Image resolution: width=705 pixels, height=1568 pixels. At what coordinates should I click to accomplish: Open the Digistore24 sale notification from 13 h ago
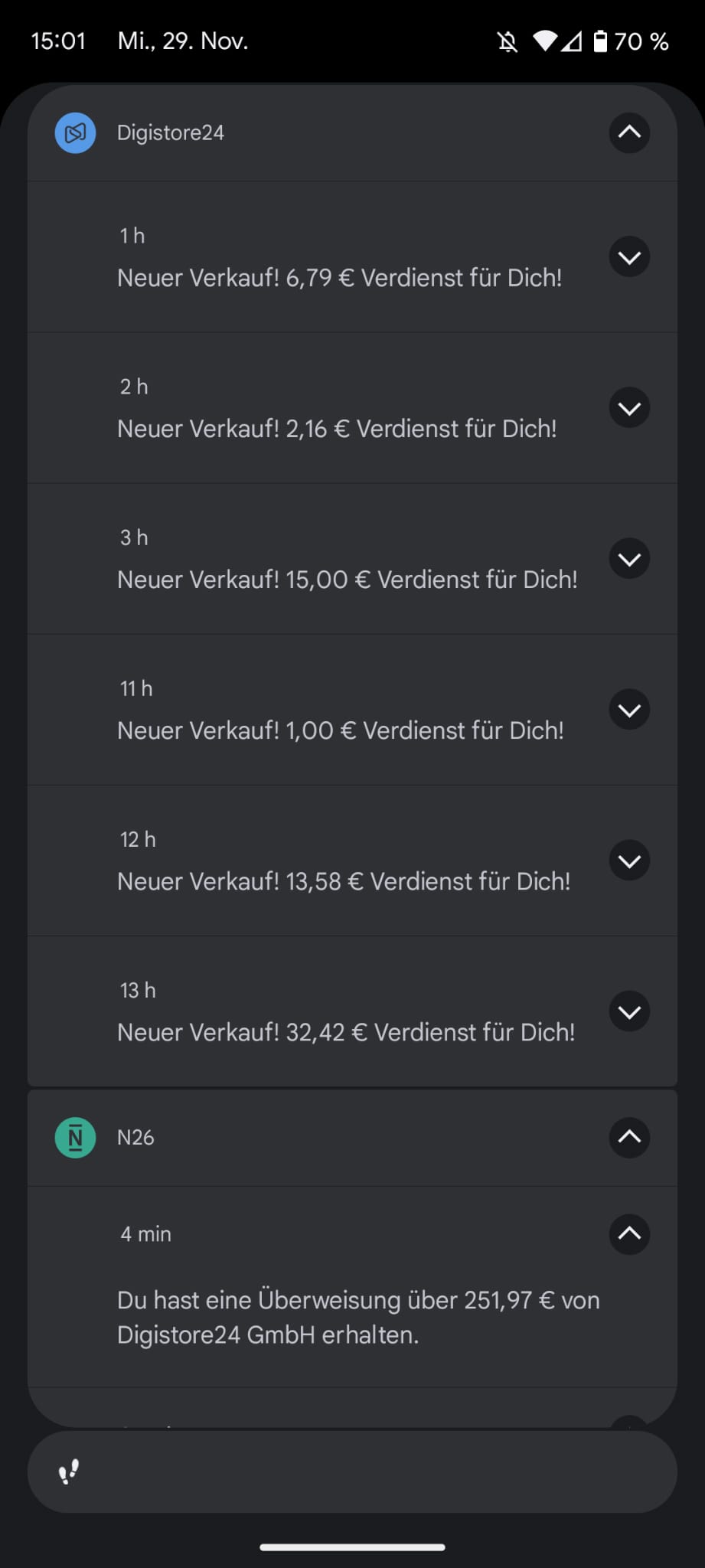[345, 1031]
